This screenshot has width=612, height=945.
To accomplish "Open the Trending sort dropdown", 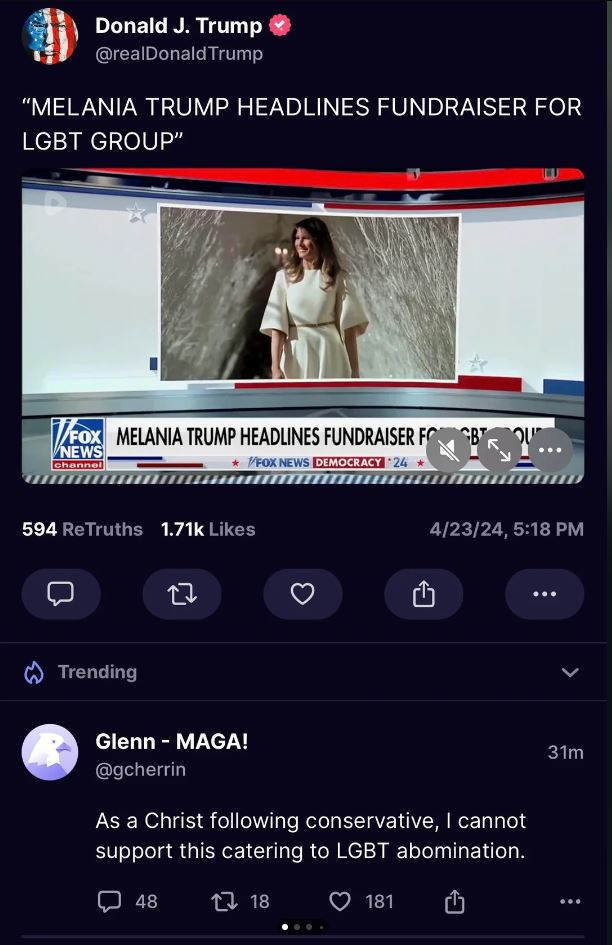I will point(570,672).
